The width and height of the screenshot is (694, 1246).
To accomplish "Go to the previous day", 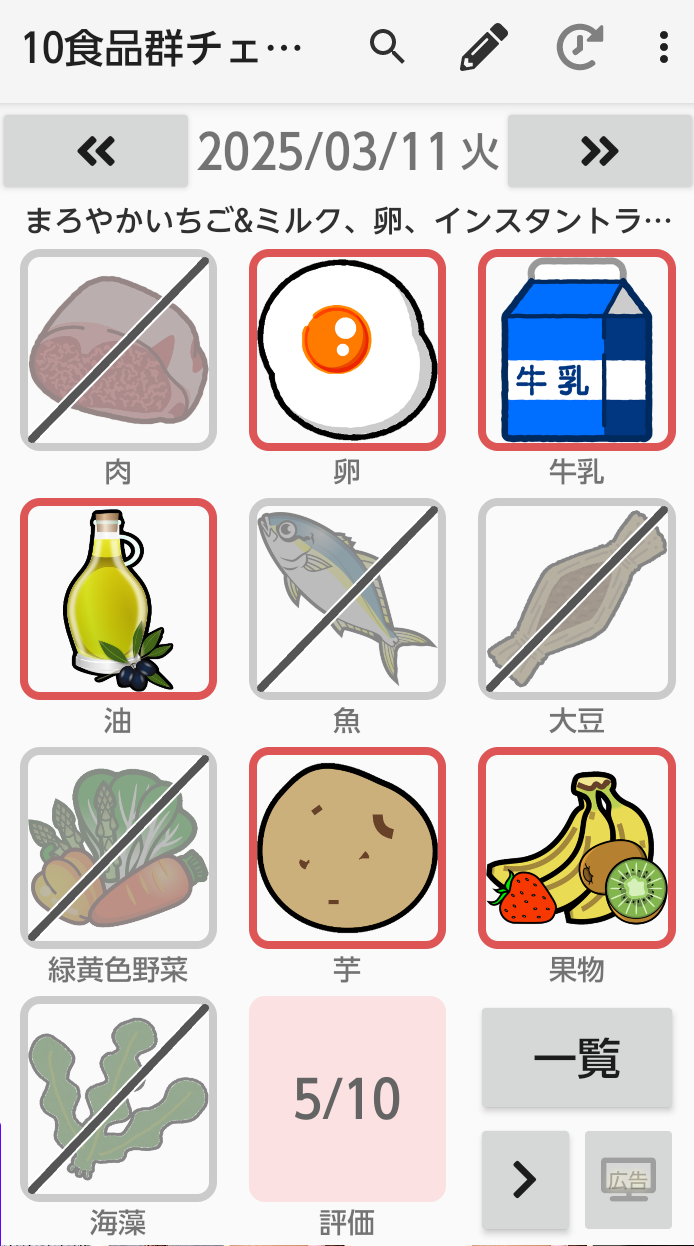I will (96, 151).
